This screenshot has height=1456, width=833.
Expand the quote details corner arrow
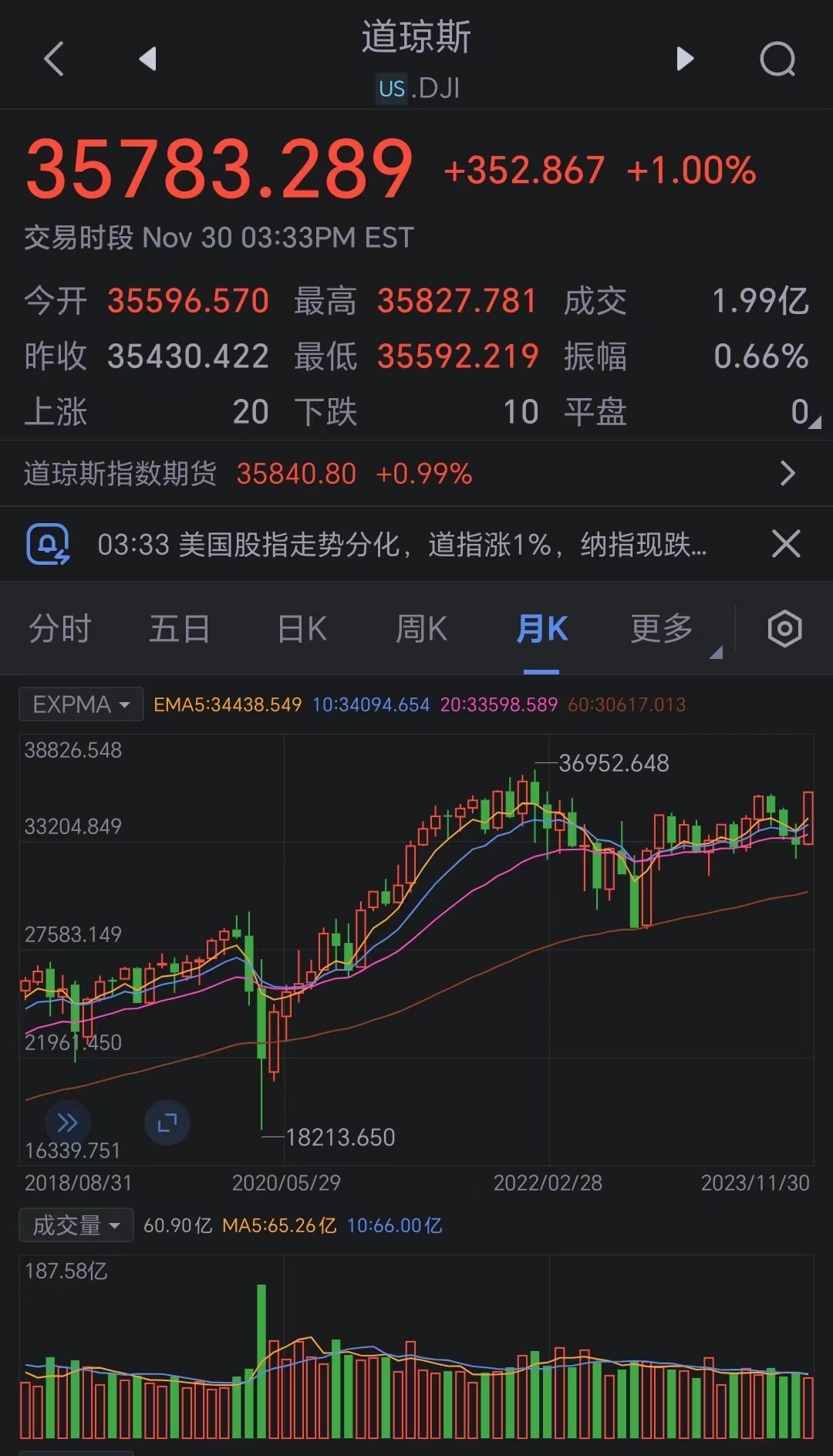point(816,422)
